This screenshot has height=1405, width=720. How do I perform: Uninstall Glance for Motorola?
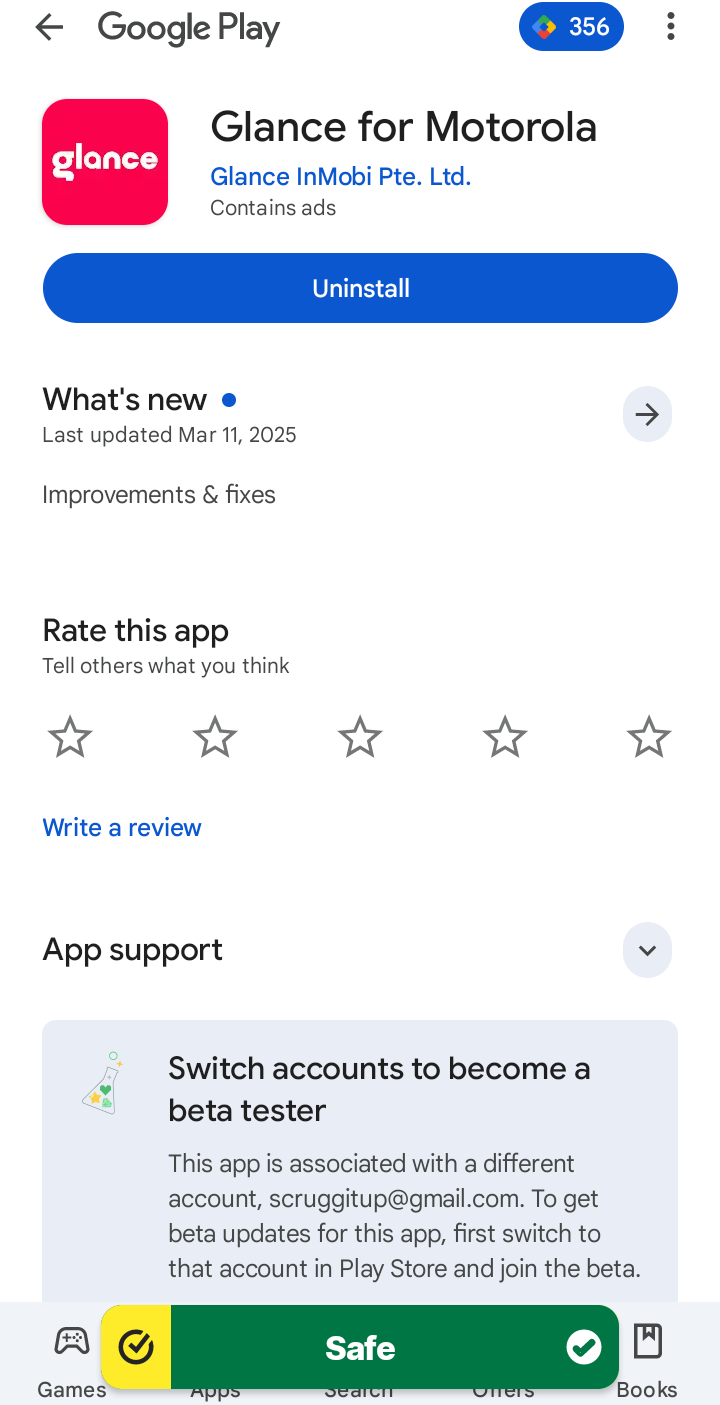[x=360, y=288]
